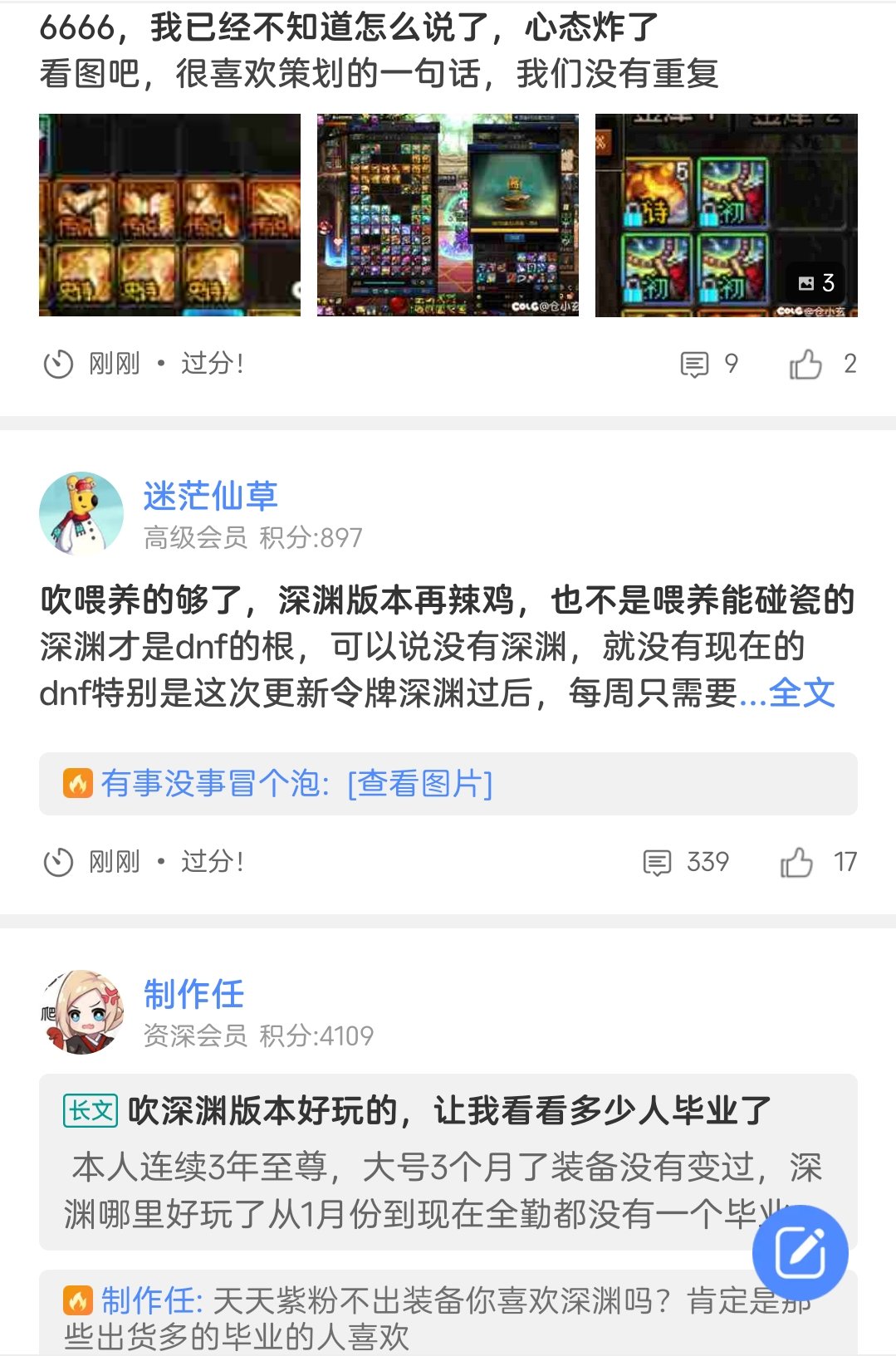Like the post with 17 likes

coord(816,862)
